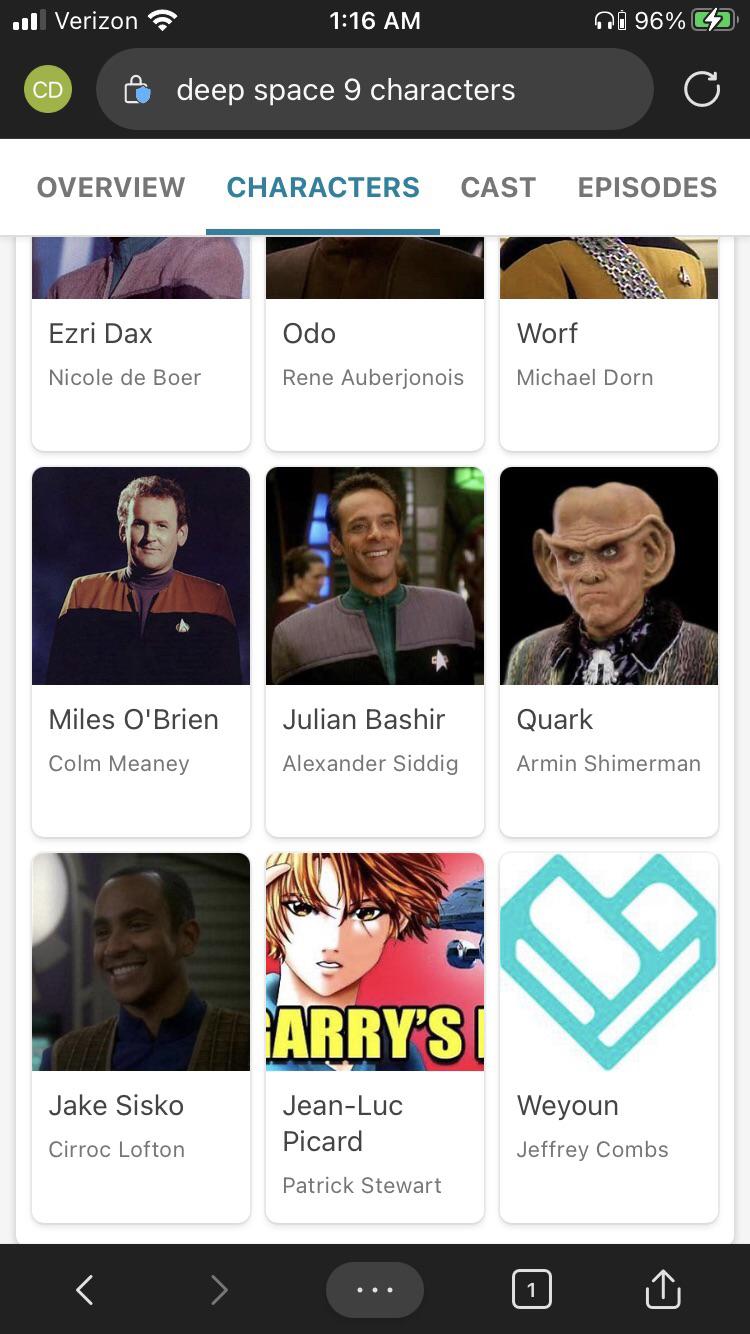Switch to the Episodes tab
This screenshot has width=750, height=1334.
647,187
